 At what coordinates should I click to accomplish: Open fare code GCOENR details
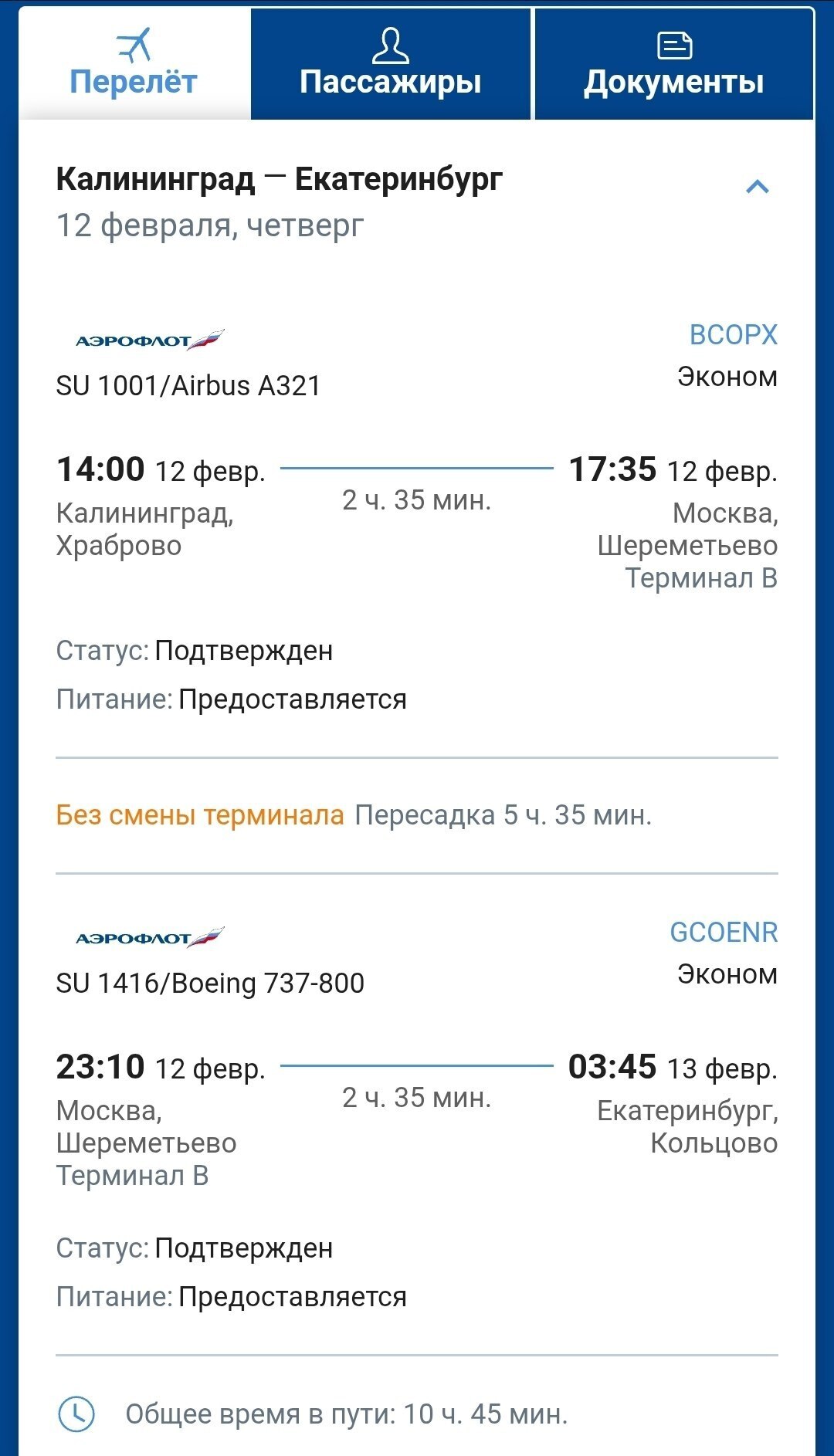point(724,933)
